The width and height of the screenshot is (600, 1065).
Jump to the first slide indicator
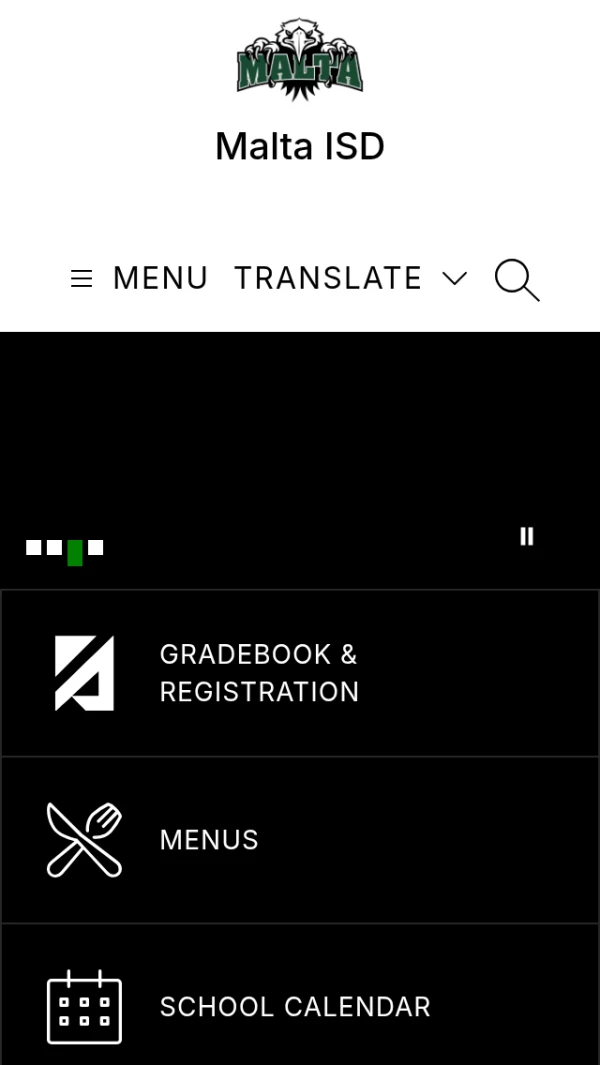click(x=34, y=548)
